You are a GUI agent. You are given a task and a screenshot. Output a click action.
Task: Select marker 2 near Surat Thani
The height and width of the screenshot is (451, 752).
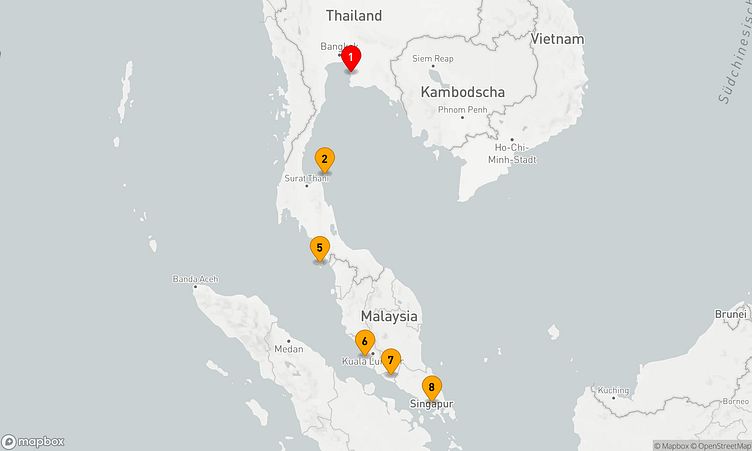[324, 158]
